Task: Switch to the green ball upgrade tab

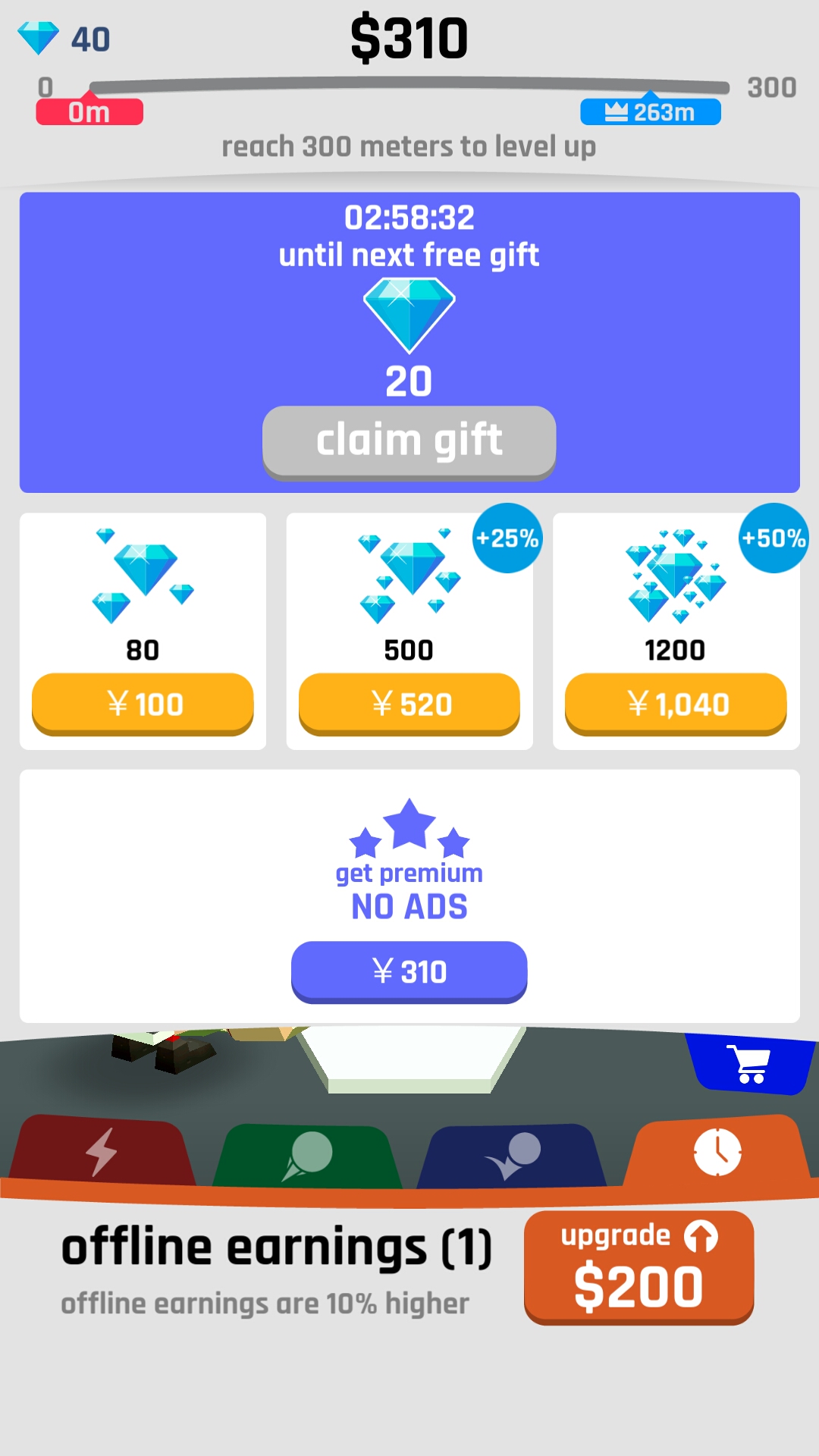Action: point(307,1155)
